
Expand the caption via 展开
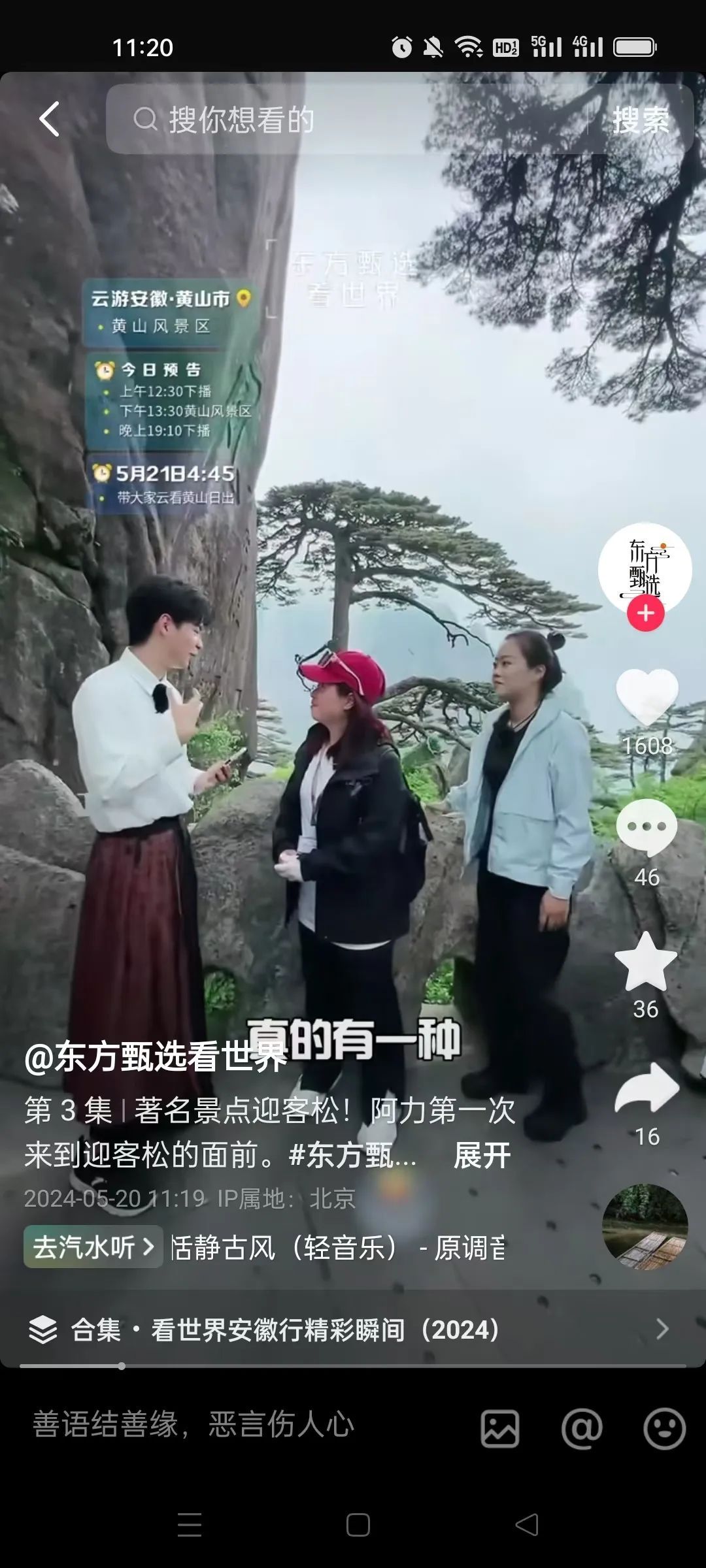coord(482,1156)
